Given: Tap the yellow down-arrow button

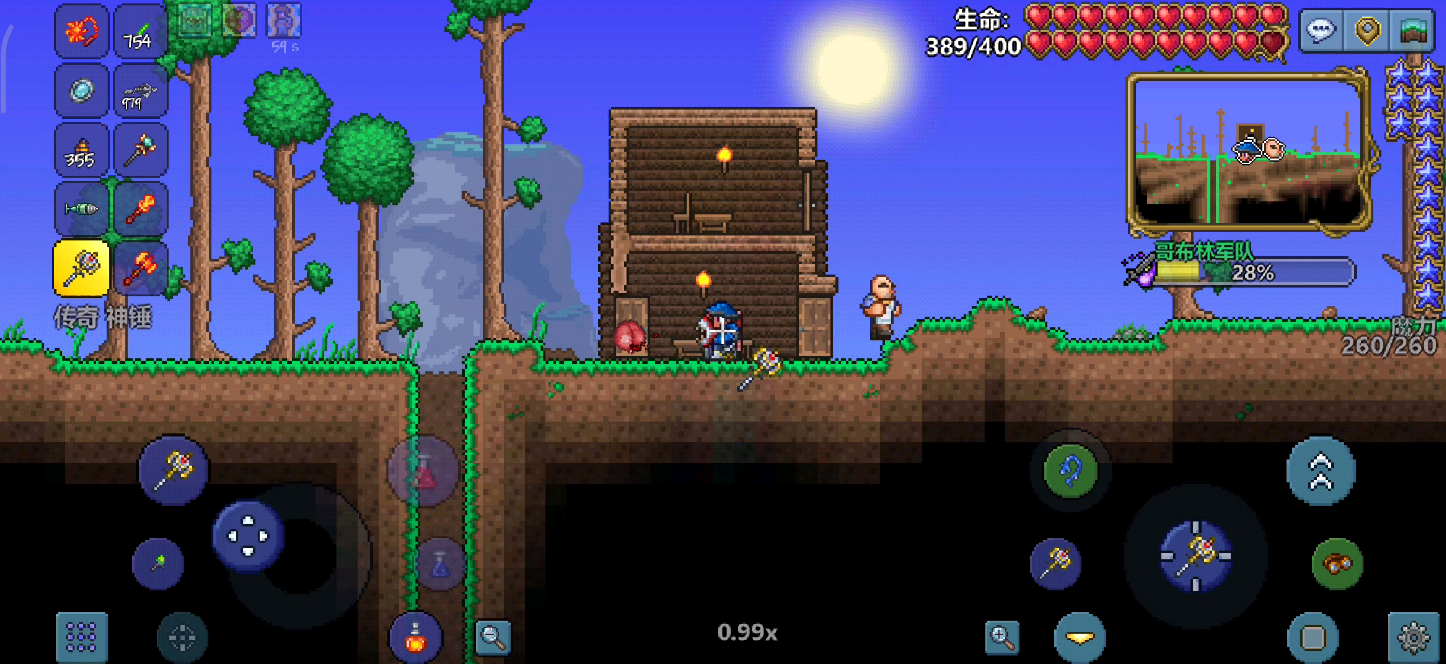Looking at the screenshot, I should click(x=1079, y=637).
